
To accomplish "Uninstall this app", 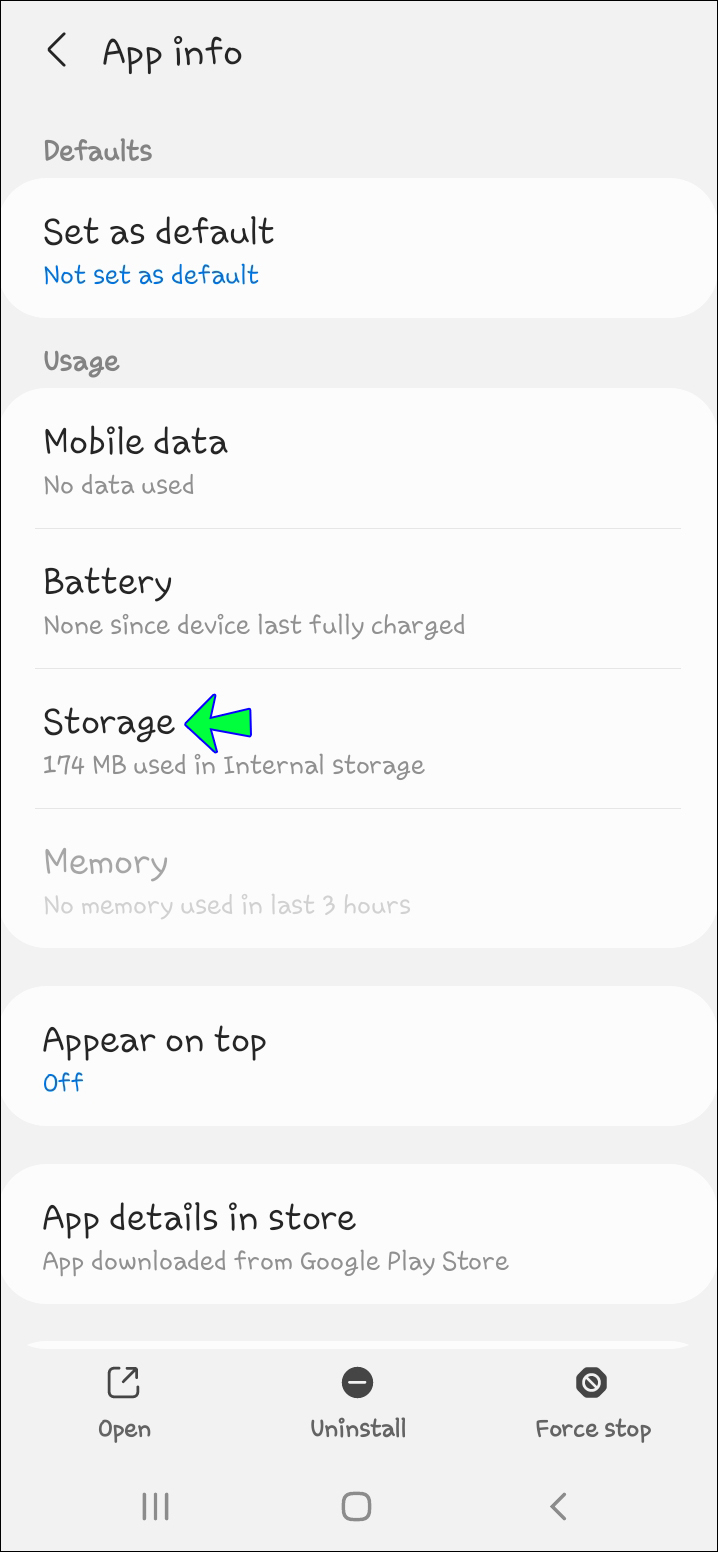I will (x=358, y=1403).
